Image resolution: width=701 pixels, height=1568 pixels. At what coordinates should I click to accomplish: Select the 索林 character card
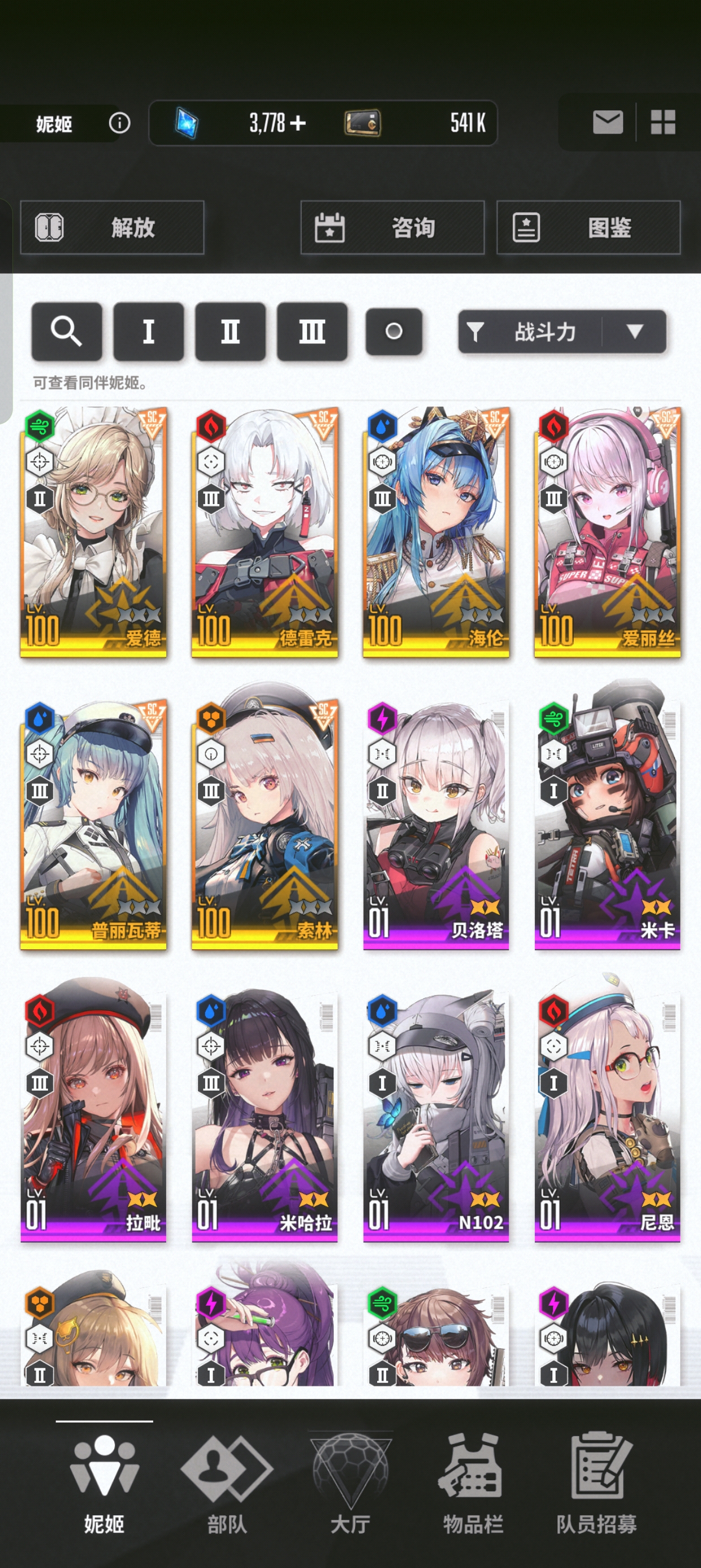pyautogui.click(x=264, y=824)
